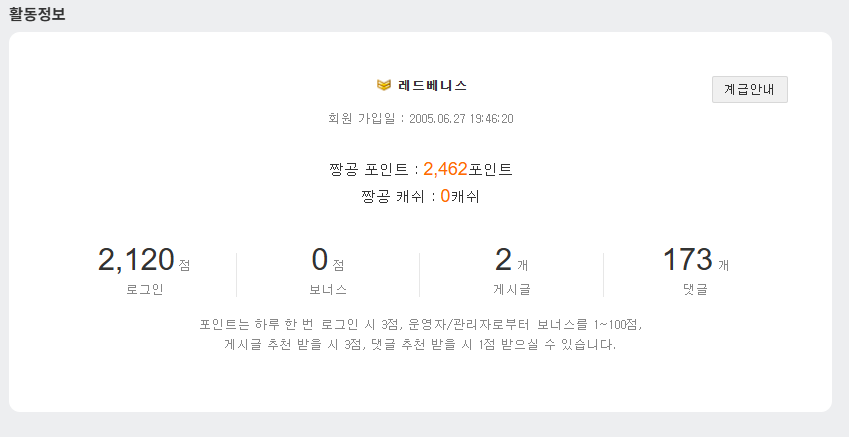
Task: Open the 계급안내 rank guide button
Action: pos(749,89)
